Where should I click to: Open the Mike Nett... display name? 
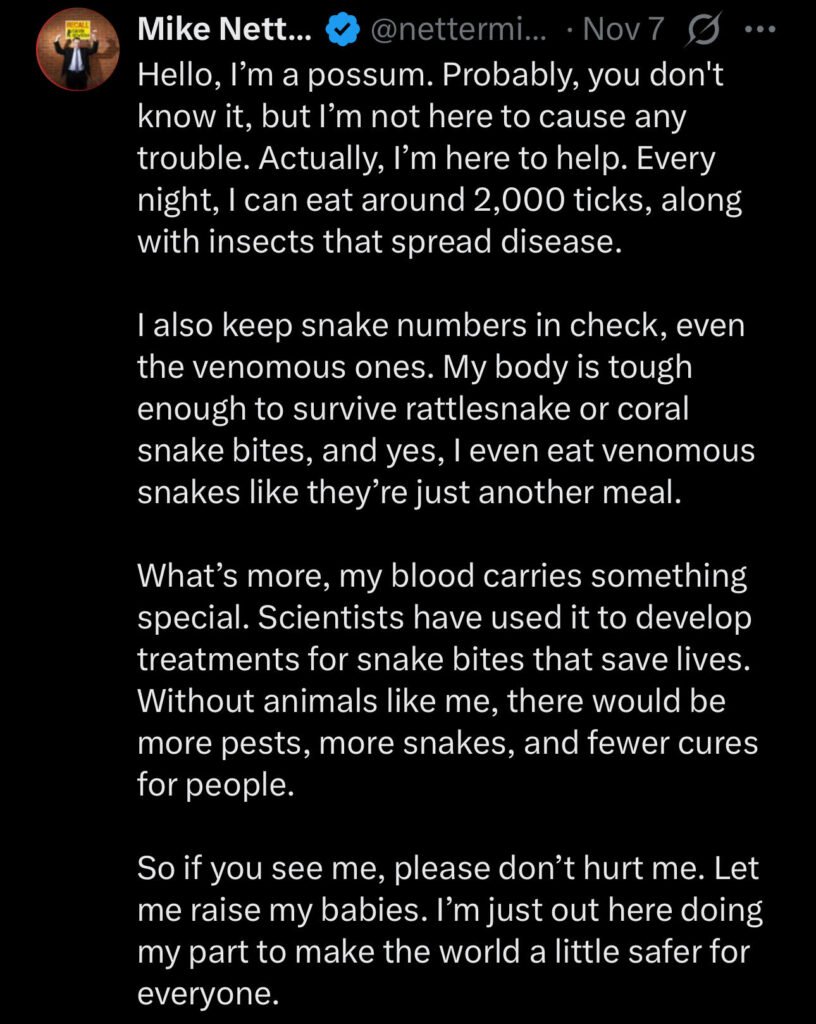click(x=224, y=30)
